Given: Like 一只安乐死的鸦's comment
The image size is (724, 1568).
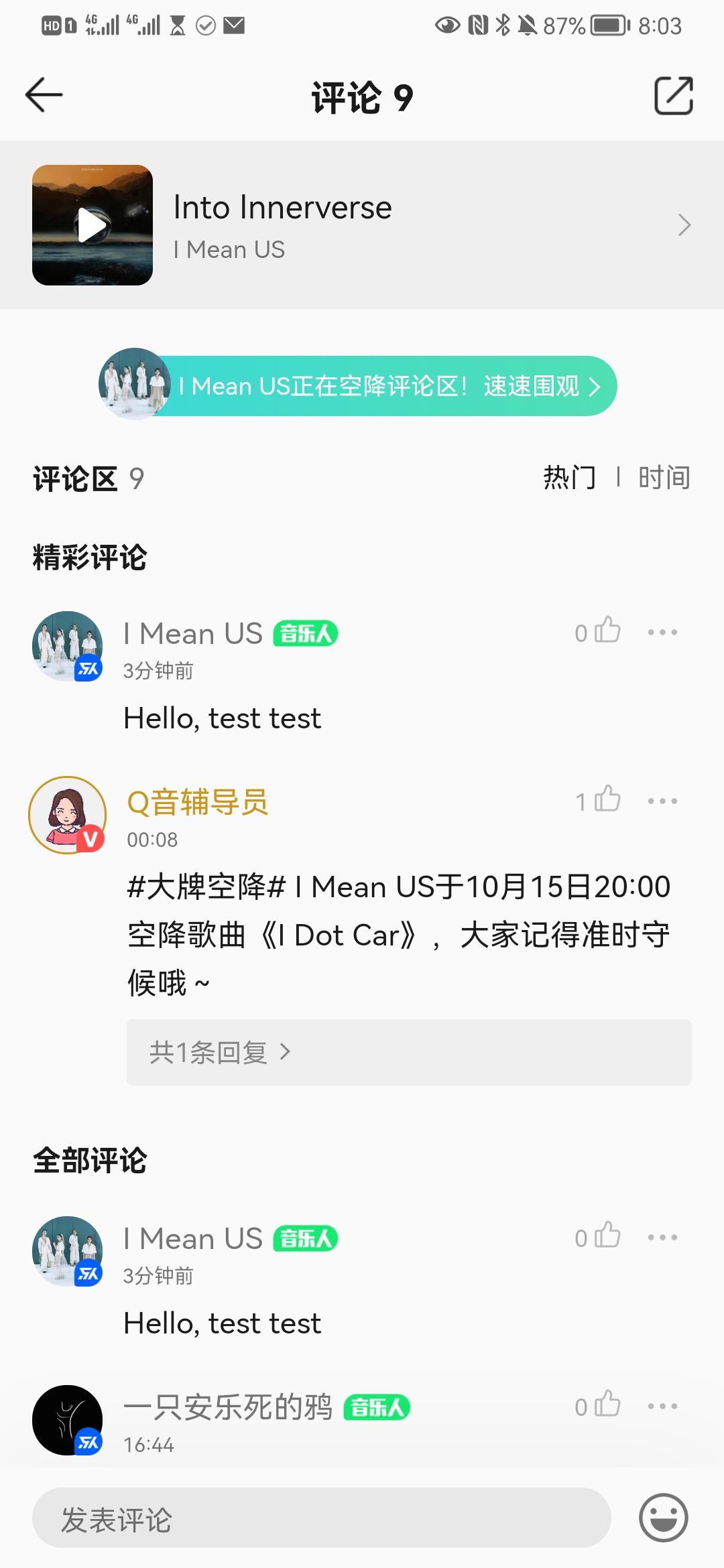Looking at the screenshot, I should [x=607, y=1404].
